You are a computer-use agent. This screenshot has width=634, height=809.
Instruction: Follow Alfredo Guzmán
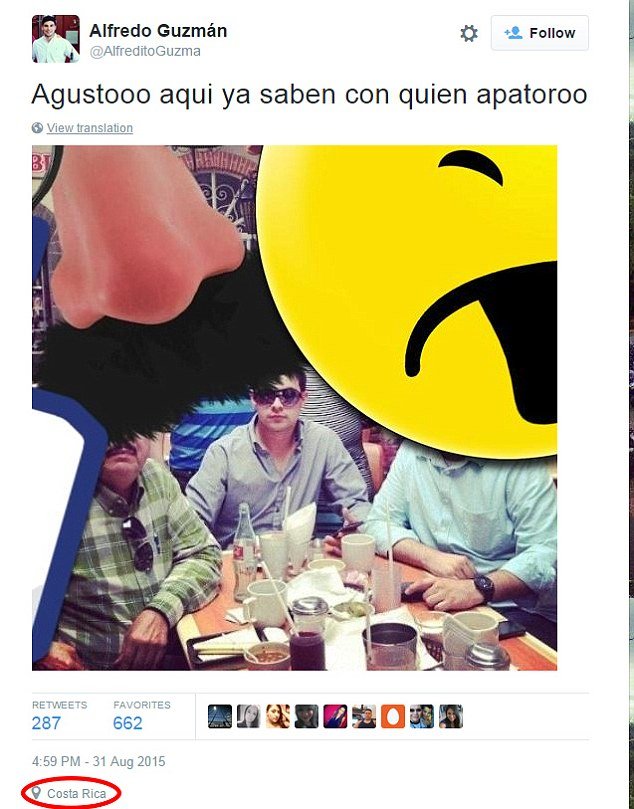540,33
